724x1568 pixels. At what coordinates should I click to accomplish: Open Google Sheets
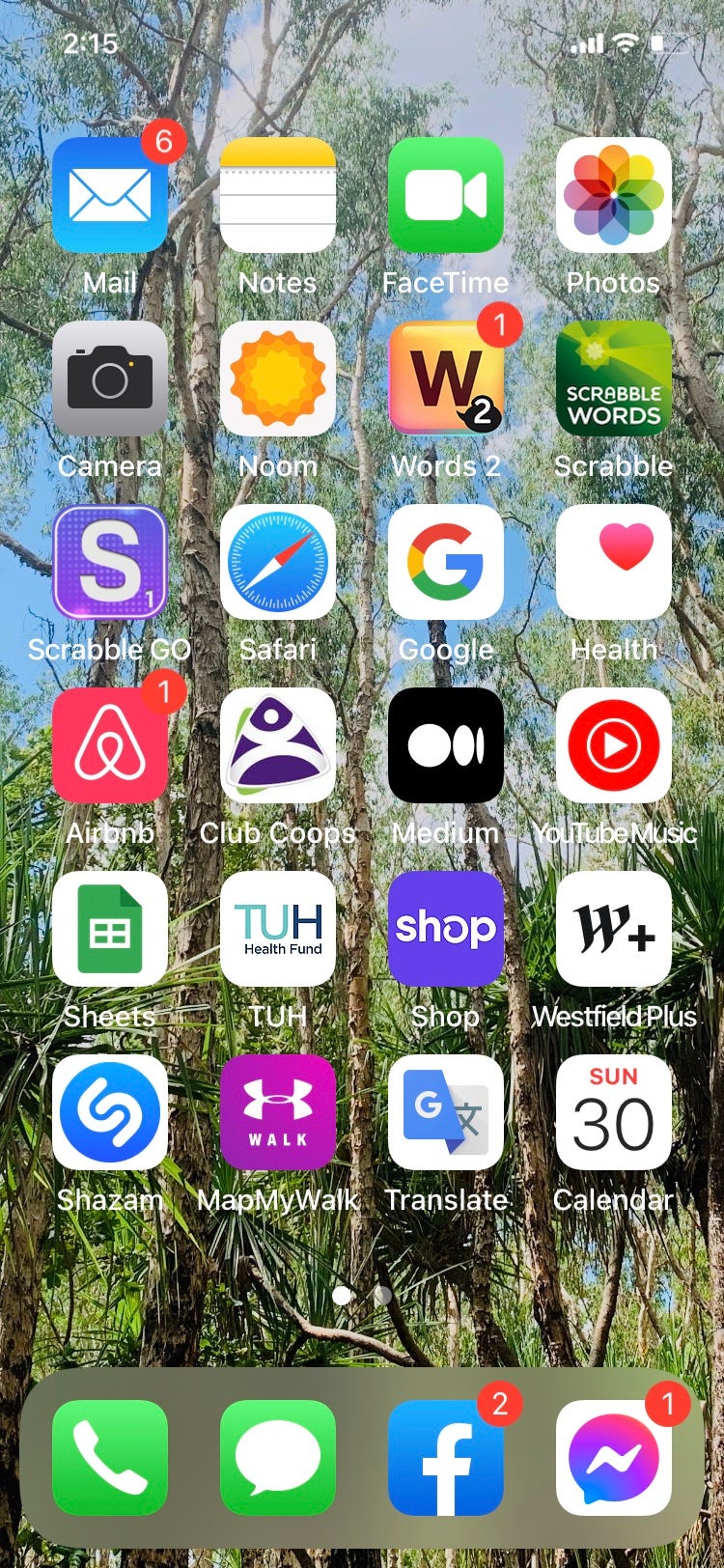click(x=110, y=929)
